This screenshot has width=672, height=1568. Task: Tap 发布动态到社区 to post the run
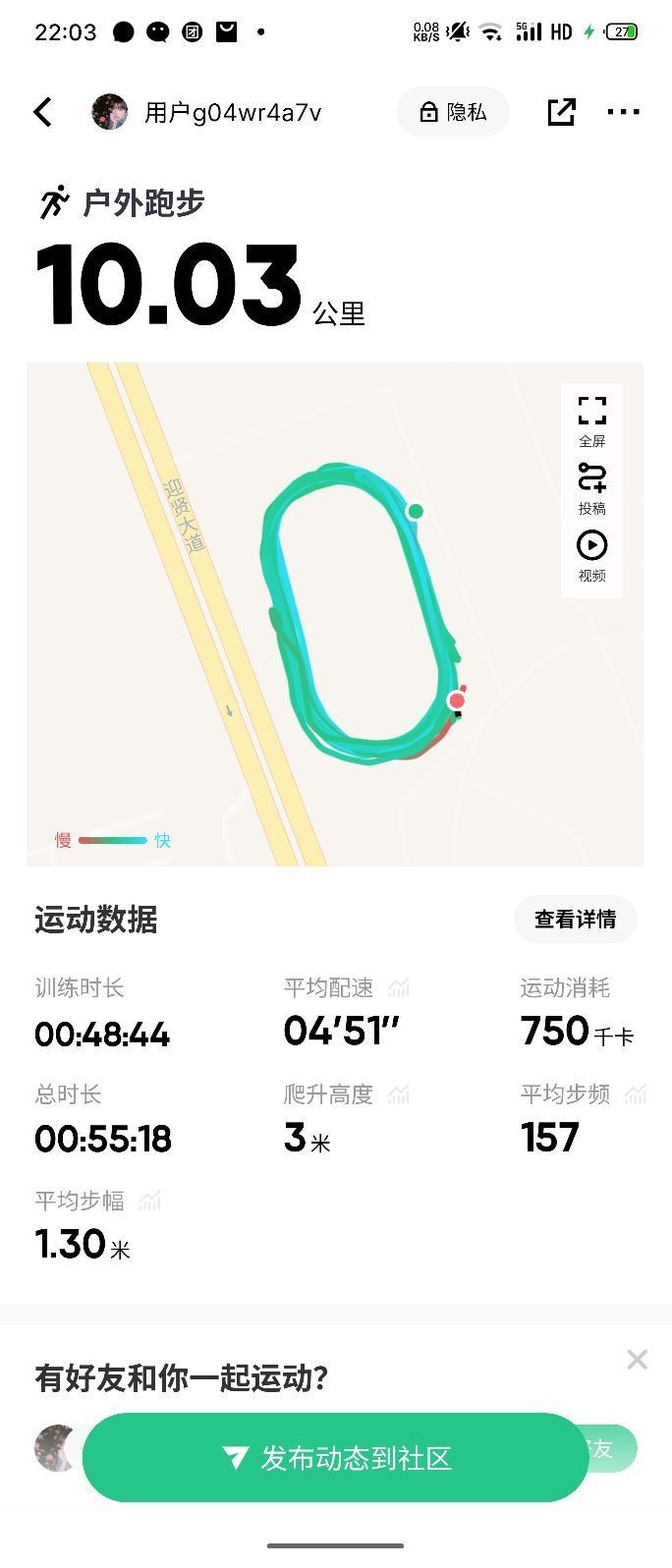[x=336, y=1458]
